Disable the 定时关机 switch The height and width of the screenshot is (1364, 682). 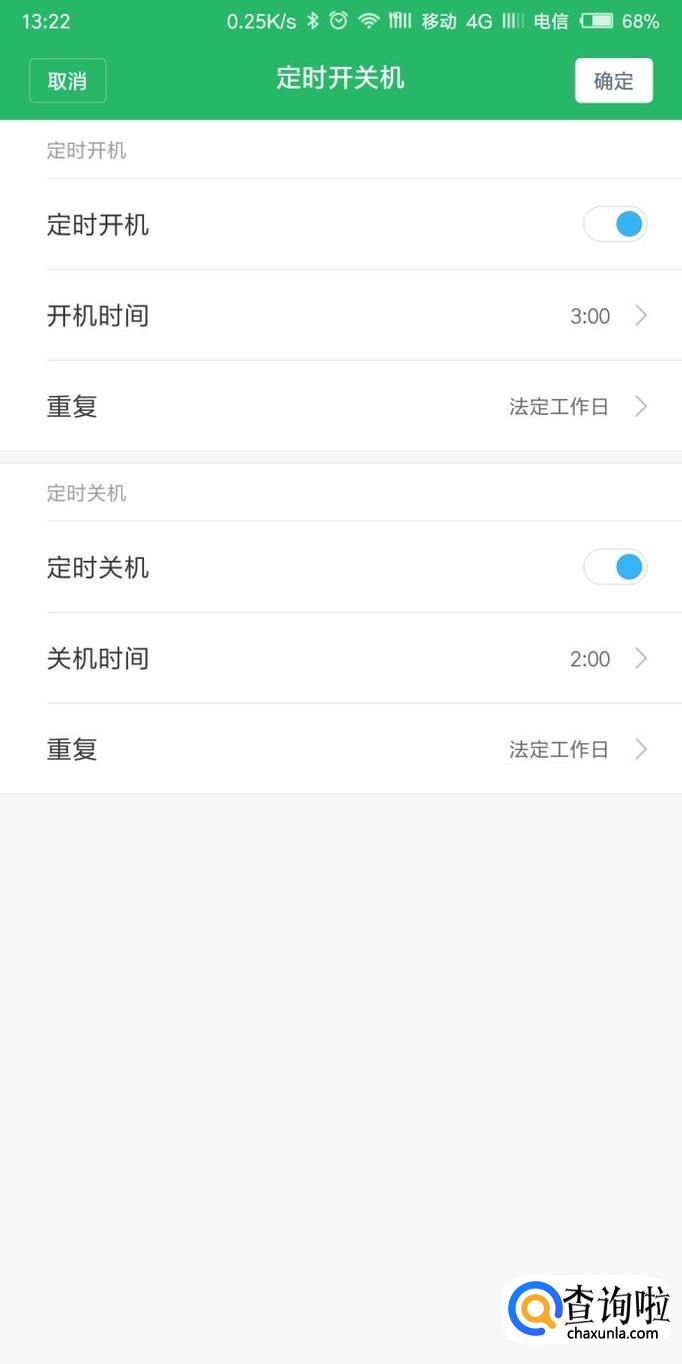[x=615, y=567]
